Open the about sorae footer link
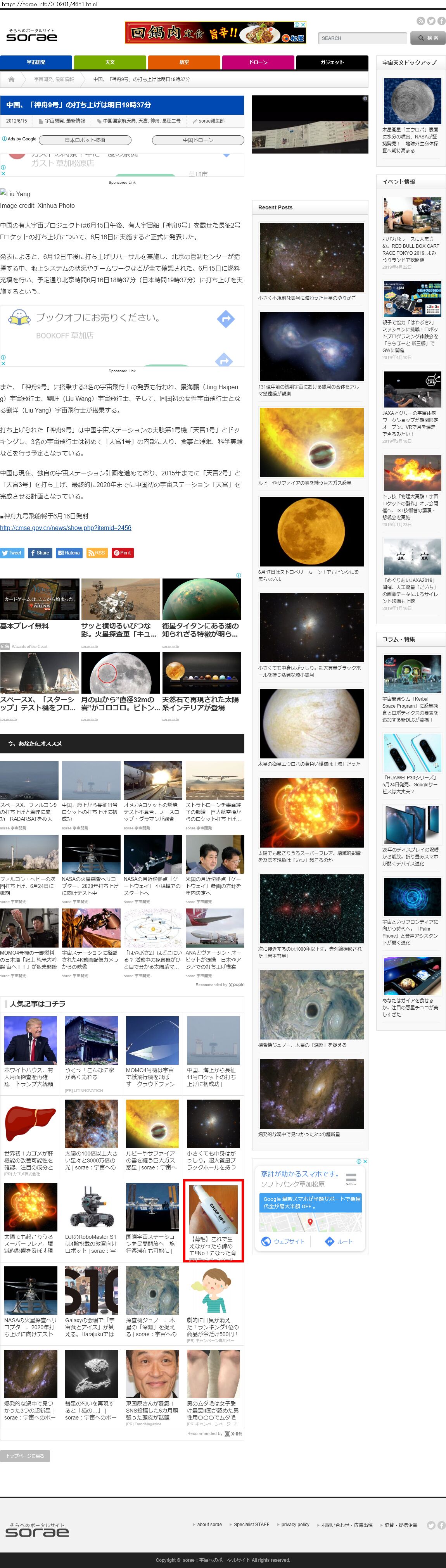 [209, 1524]
